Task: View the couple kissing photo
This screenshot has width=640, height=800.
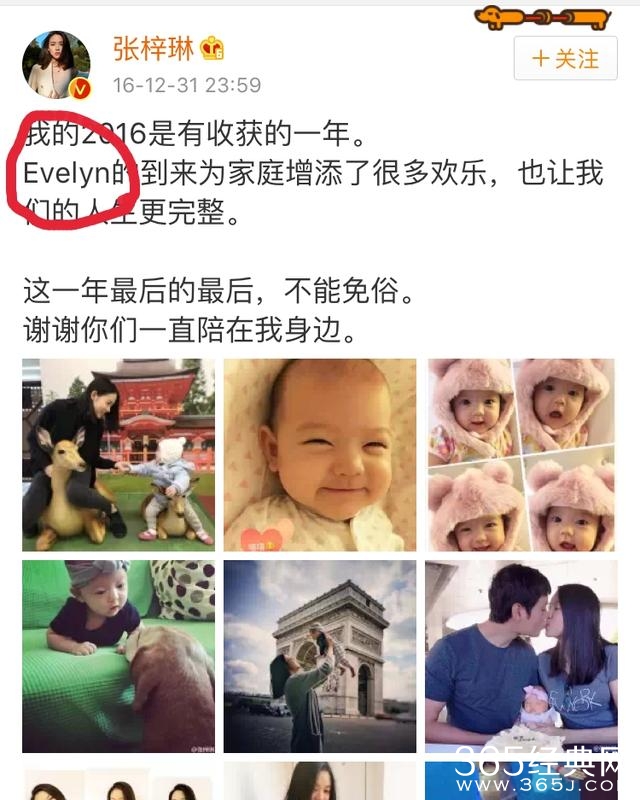Action: pos(521,655)
